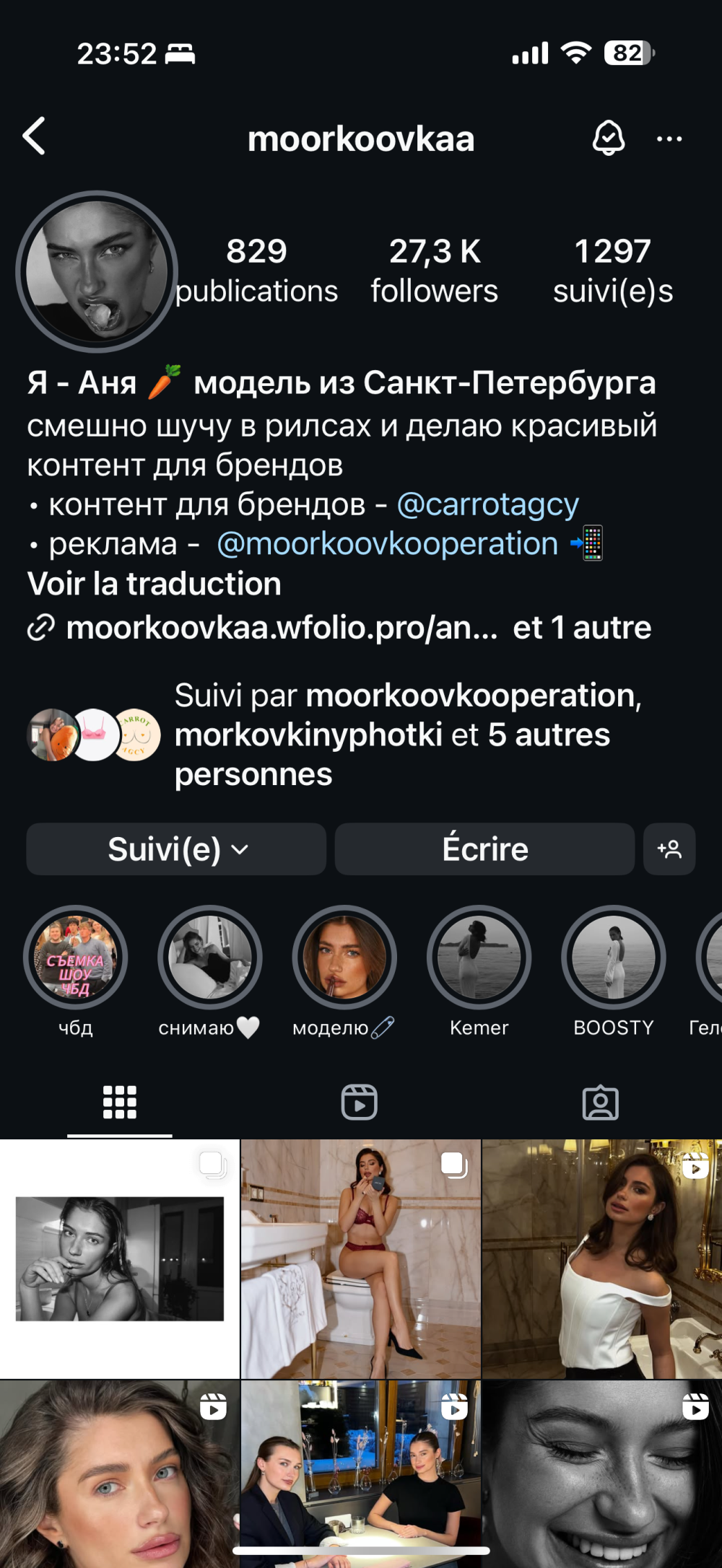Open the Kemer story highlight
The width and height of the screenshot is (722, 1568).
pos(479,958)
